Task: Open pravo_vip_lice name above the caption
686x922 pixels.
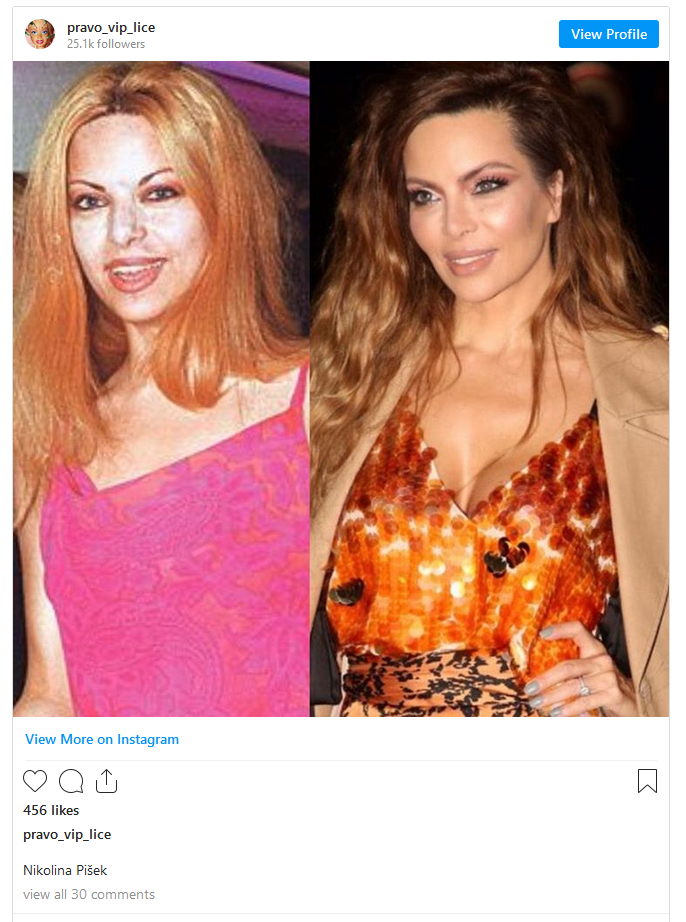Action: coord(67,834)
